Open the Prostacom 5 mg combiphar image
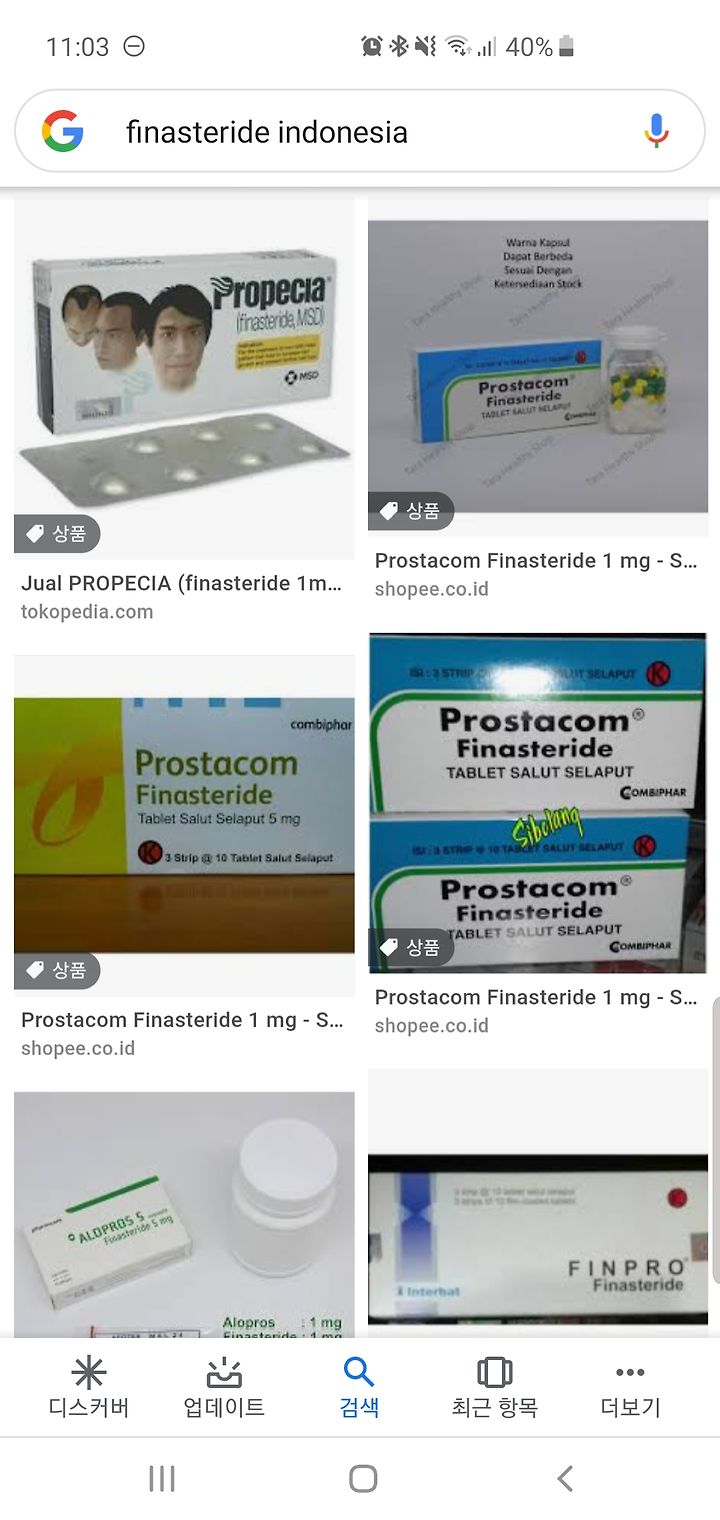This screenshot has width=720, height=1520. pyautogui.click(x=184, y=825)
